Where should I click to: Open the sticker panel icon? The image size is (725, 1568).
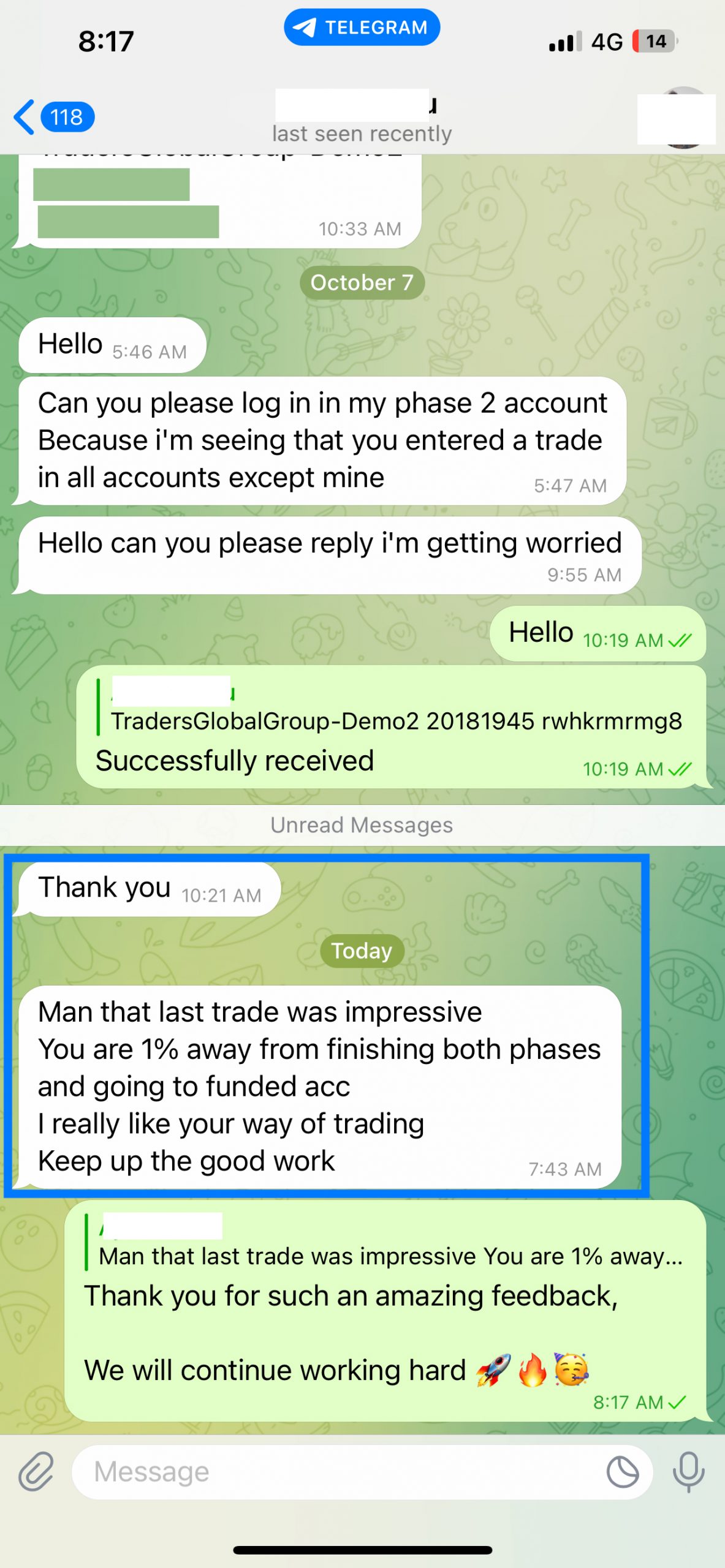(x=622, y=1471)
